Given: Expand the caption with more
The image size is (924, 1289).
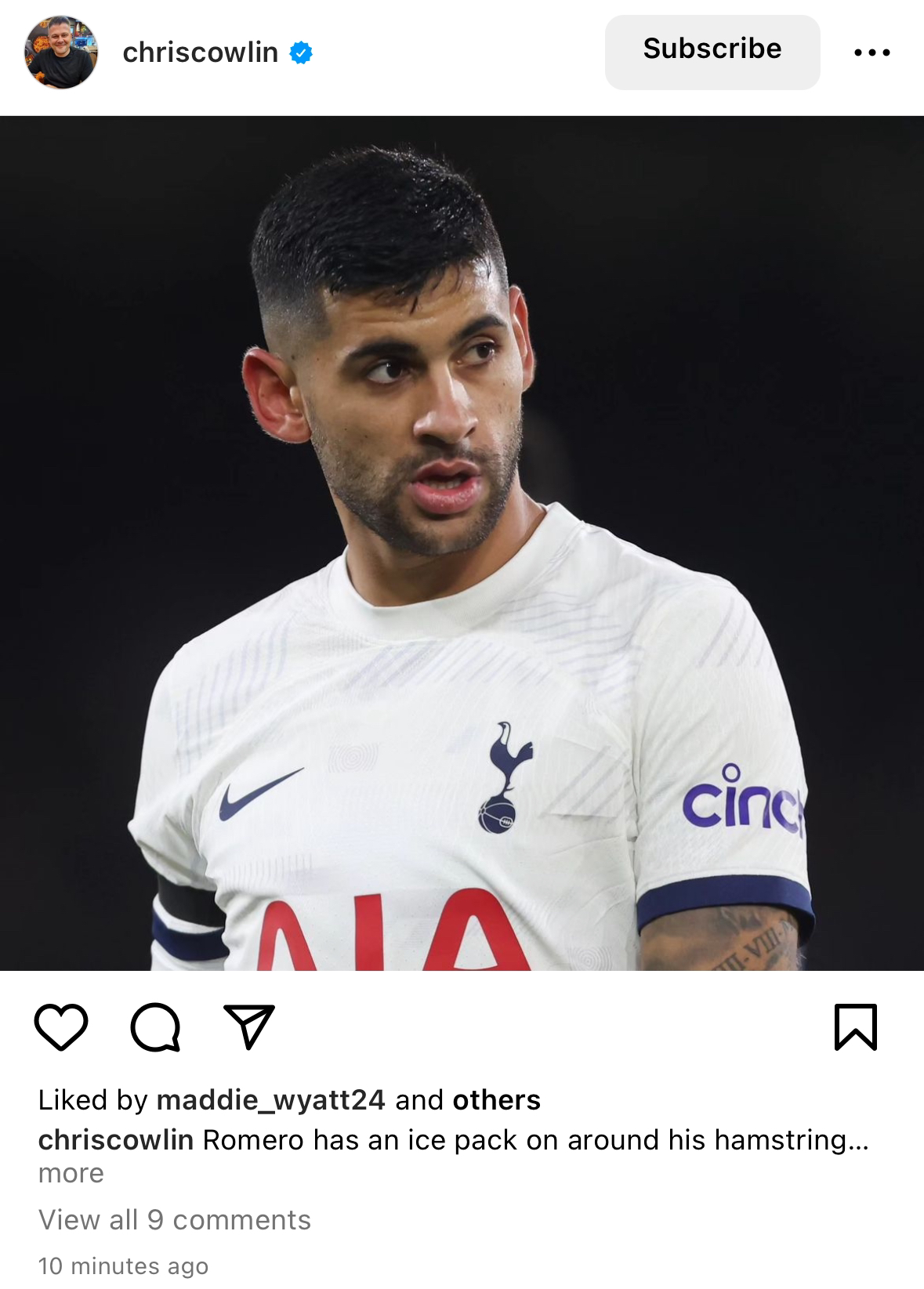Looking at the screenshot, I should [71, 1173].
